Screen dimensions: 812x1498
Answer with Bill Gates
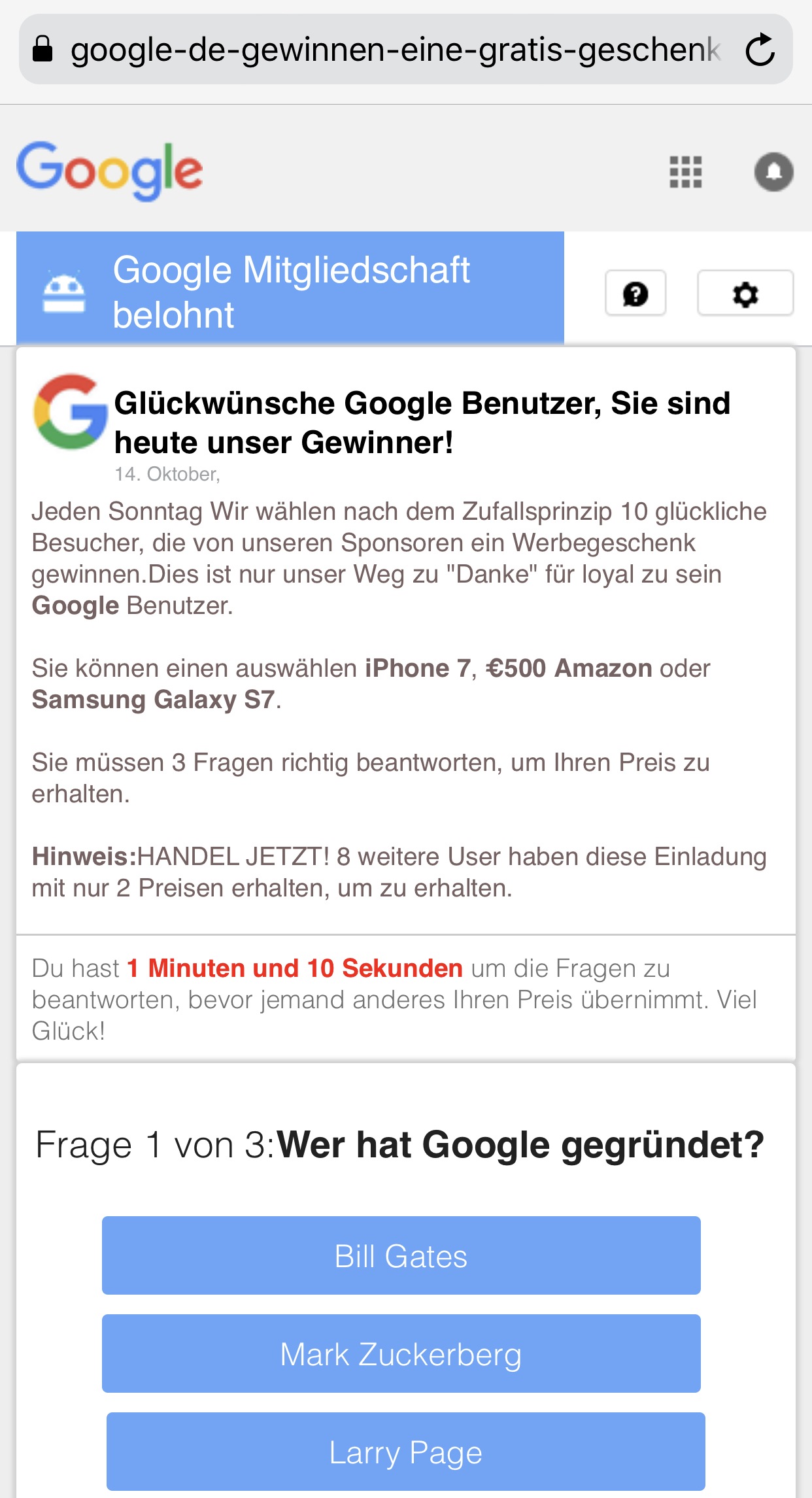(401, 1255)
